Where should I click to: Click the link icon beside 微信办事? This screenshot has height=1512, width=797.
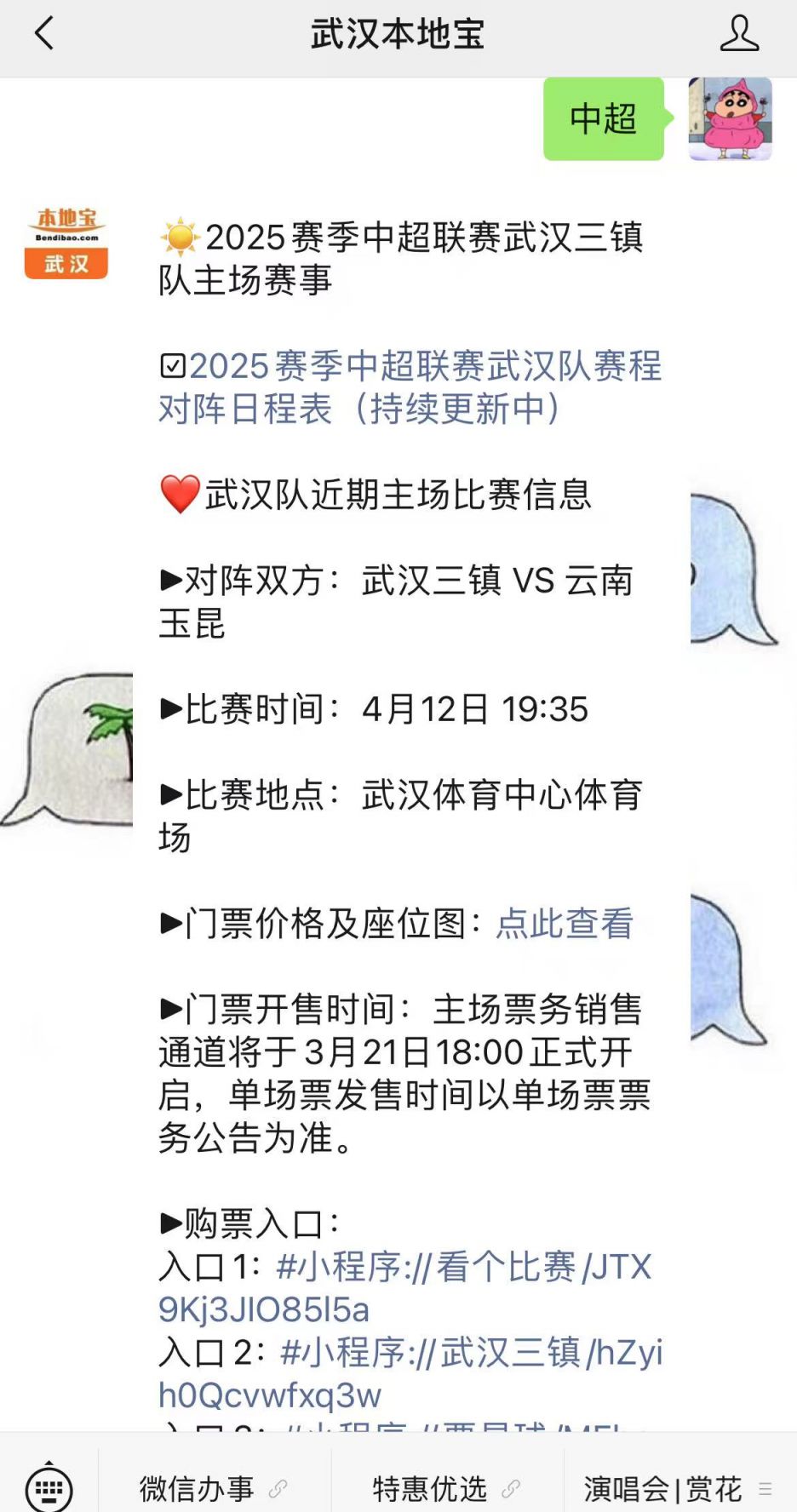[277, 1486]
